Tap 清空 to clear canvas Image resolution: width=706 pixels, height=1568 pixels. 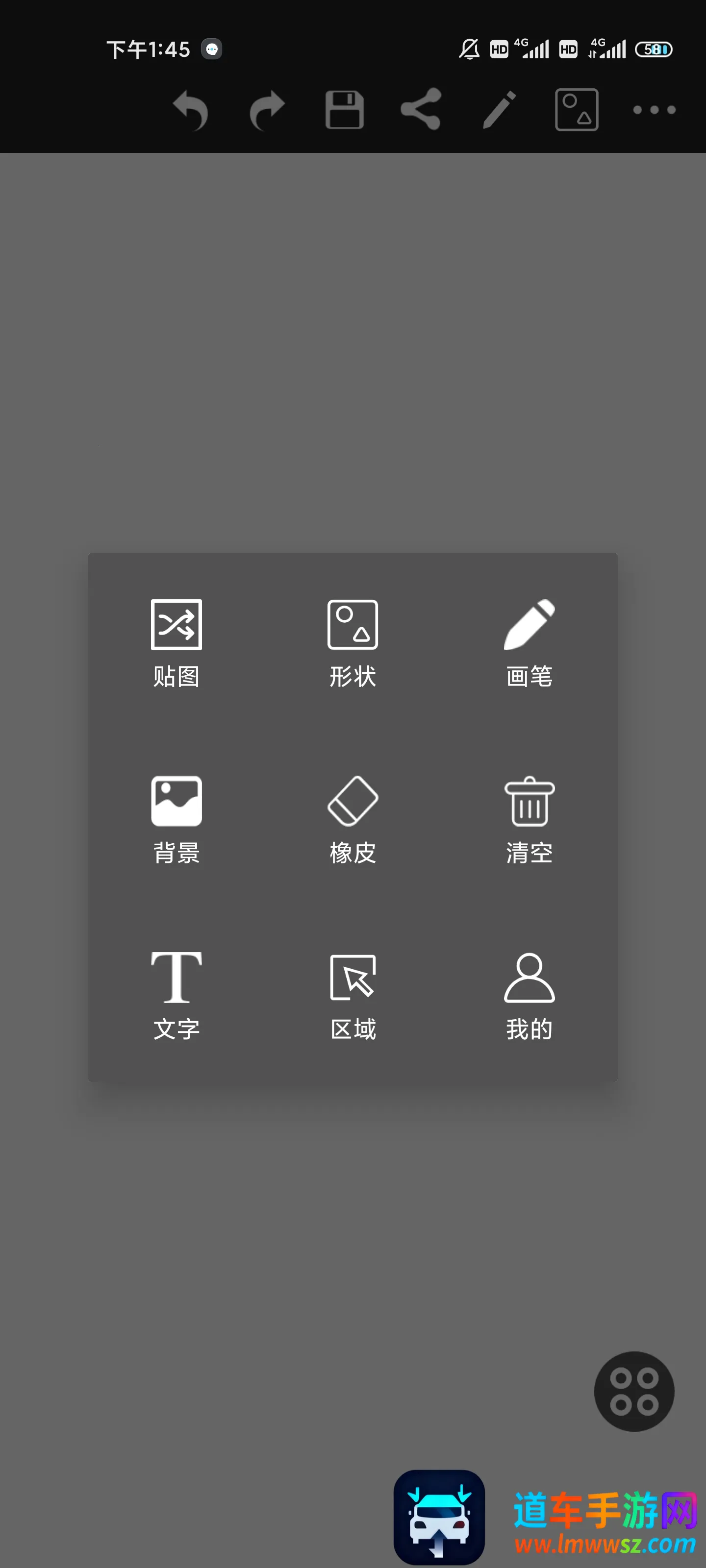529,819
